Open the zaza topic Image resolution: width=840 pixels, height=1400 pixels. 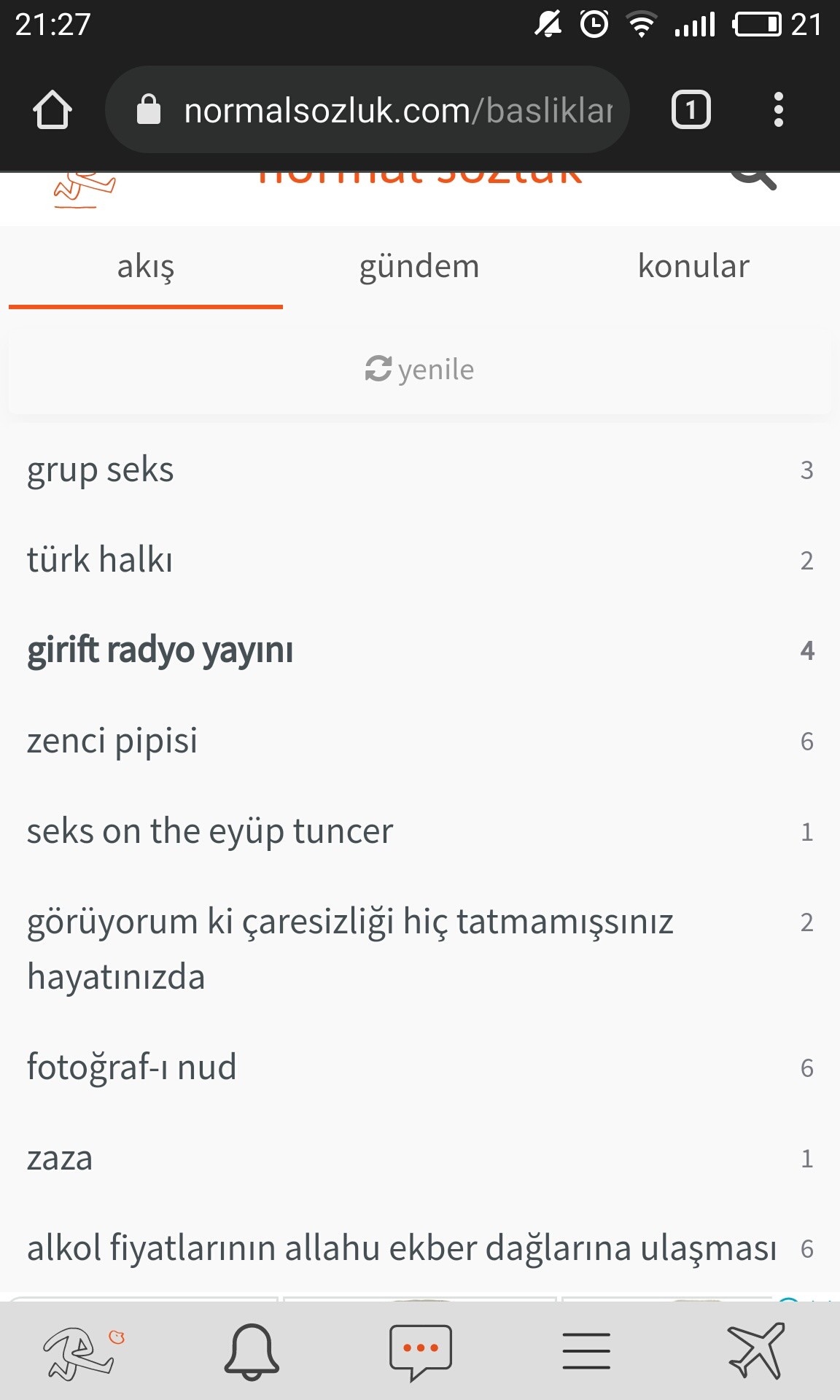[60, 1158]
